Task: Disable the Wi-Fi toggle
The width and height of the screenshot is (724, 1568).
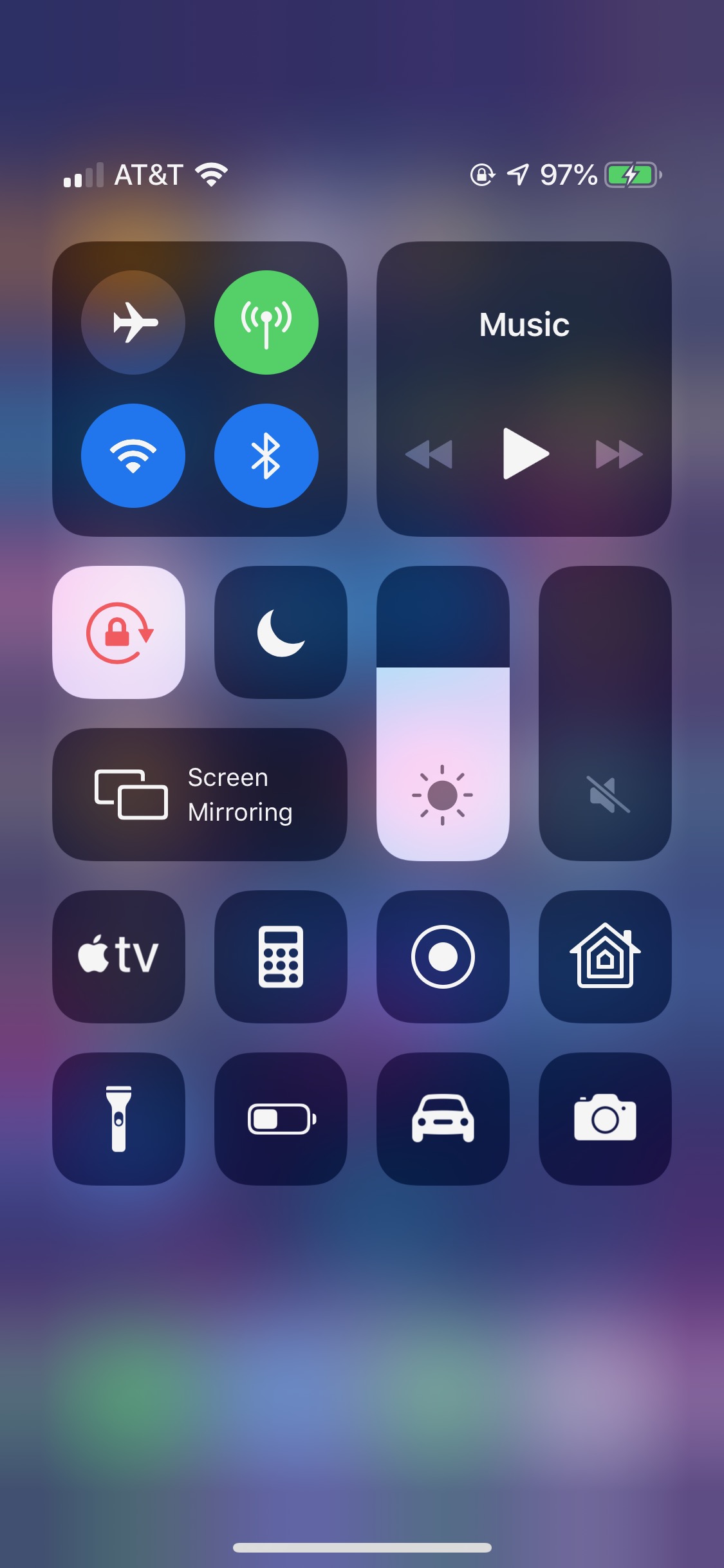Action: point(133,456)
